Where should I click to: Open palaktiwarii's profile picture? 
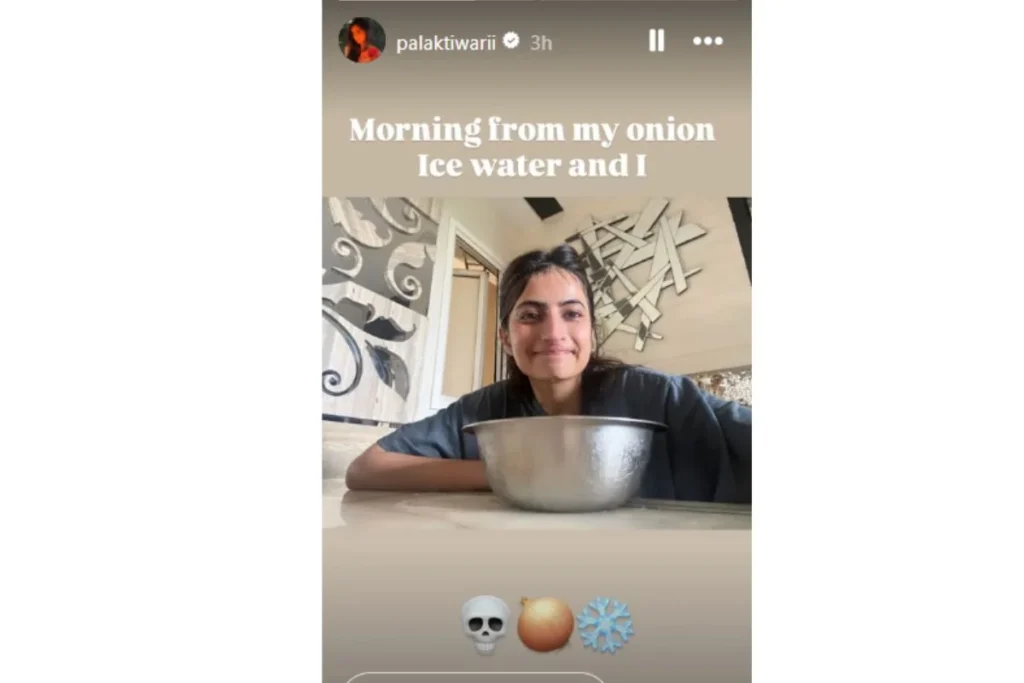[x=361, y=41]
